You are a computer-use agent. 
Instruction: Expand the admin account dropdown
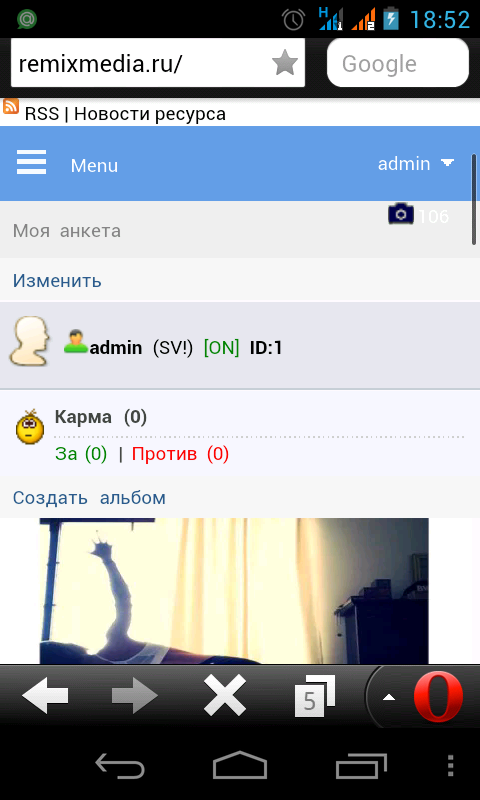pos(415,164)
